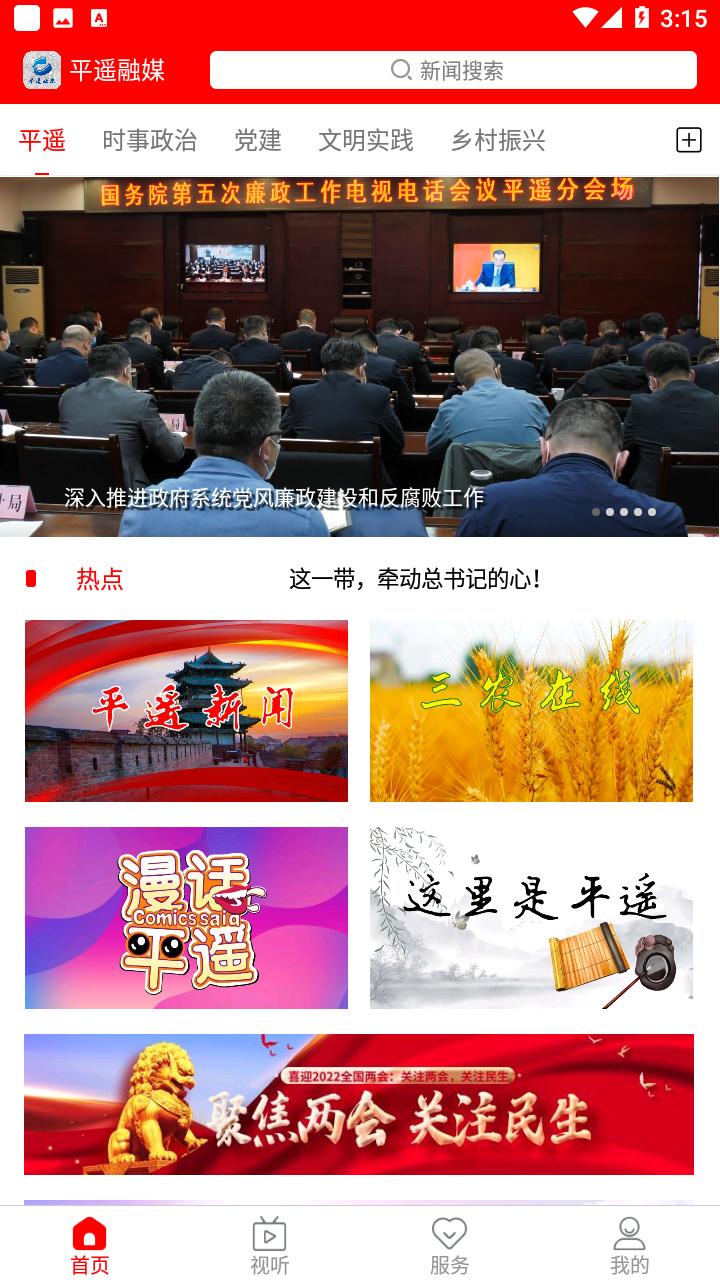The height and width of the screenshot is (1280, 720).
Task: Open the 漫话平遥 comics tile
Action: (x=186, y=917)
